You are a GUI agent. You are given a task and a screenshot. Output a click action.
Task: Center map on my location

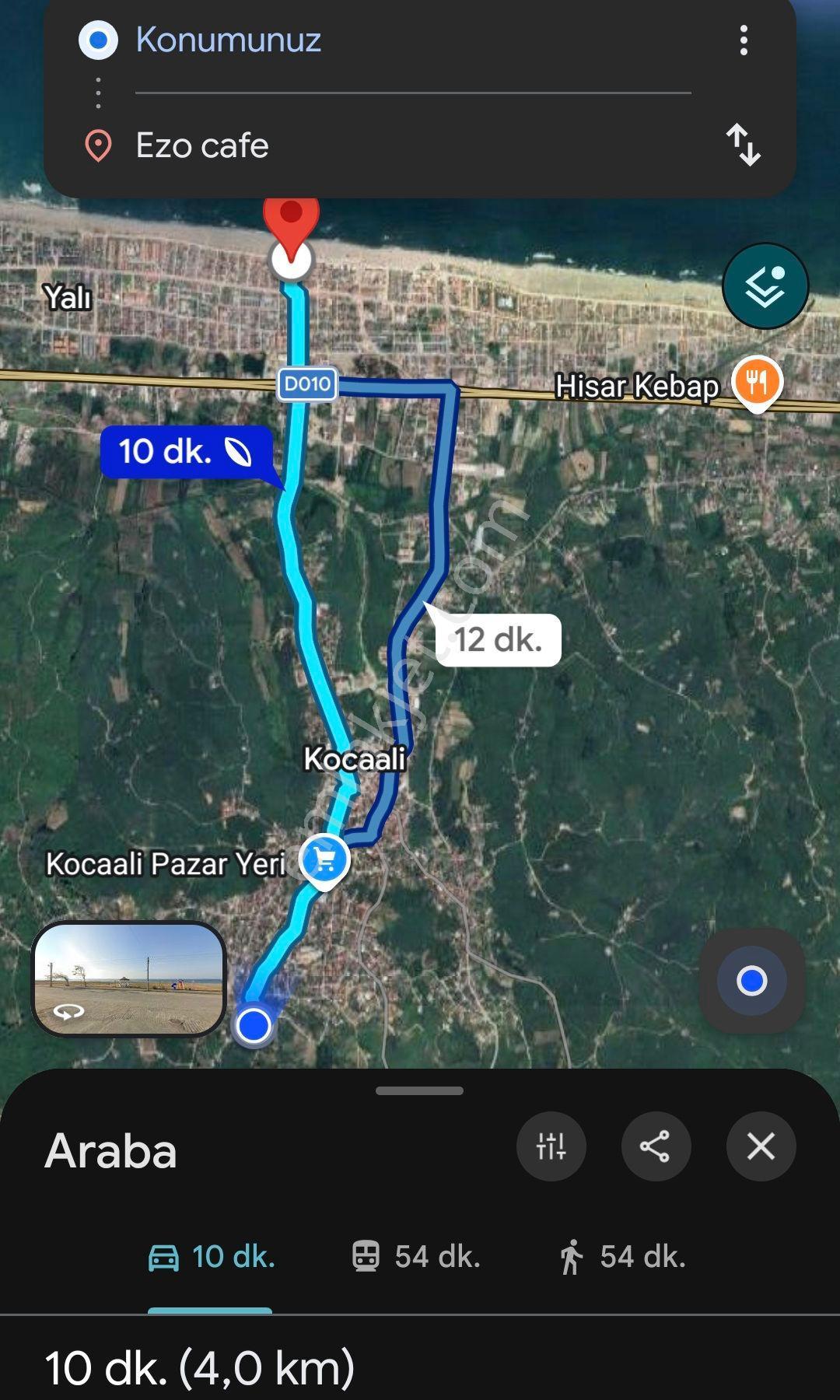click(x=751, y=980)
